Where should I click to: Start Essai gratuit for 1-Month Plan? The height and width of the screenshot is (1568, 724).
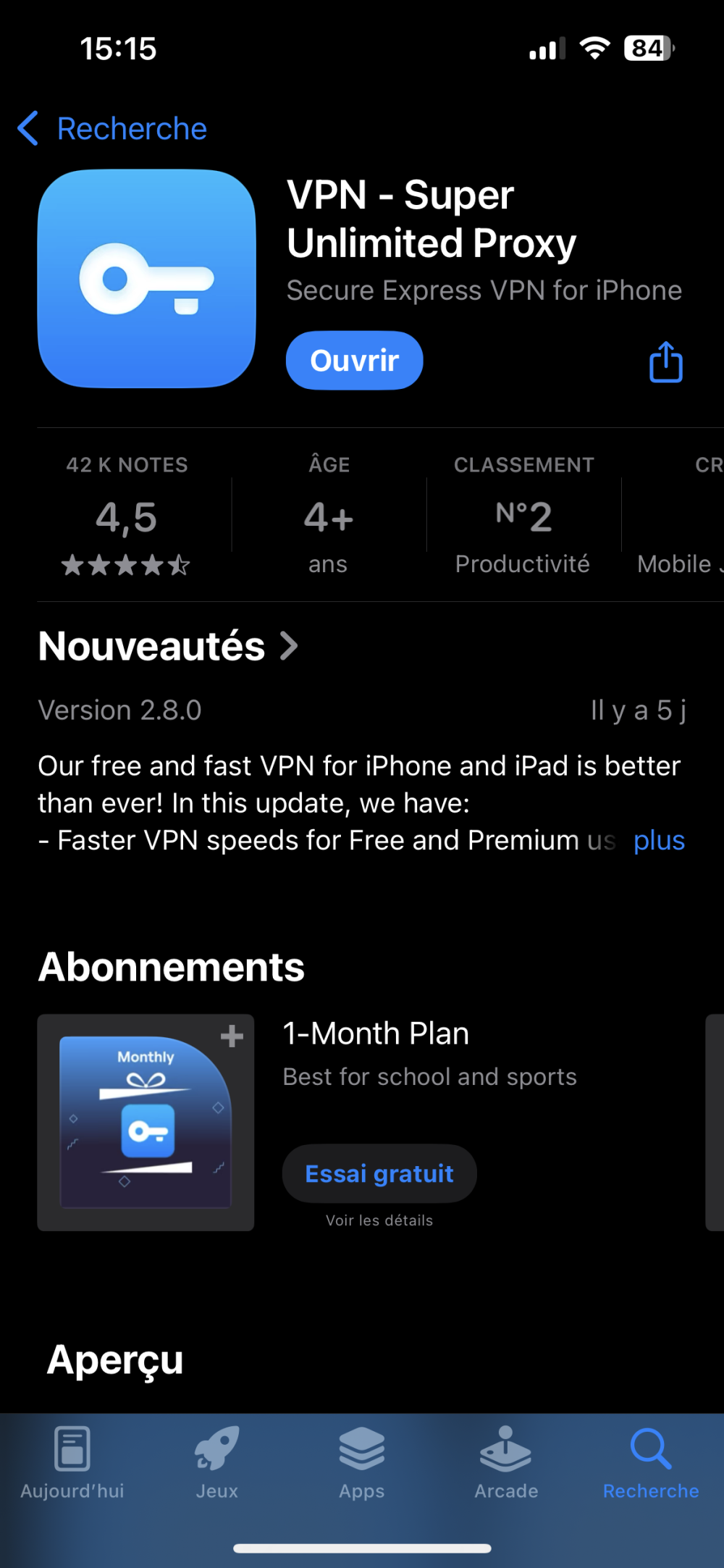(379, 1173)
